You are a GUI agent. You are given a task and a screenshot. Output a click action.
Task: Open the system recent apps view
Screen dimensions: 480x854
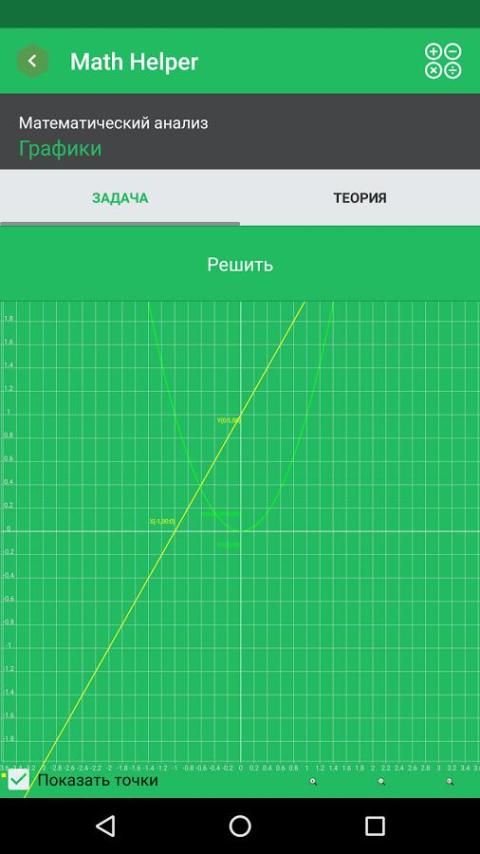coord(375,826)
